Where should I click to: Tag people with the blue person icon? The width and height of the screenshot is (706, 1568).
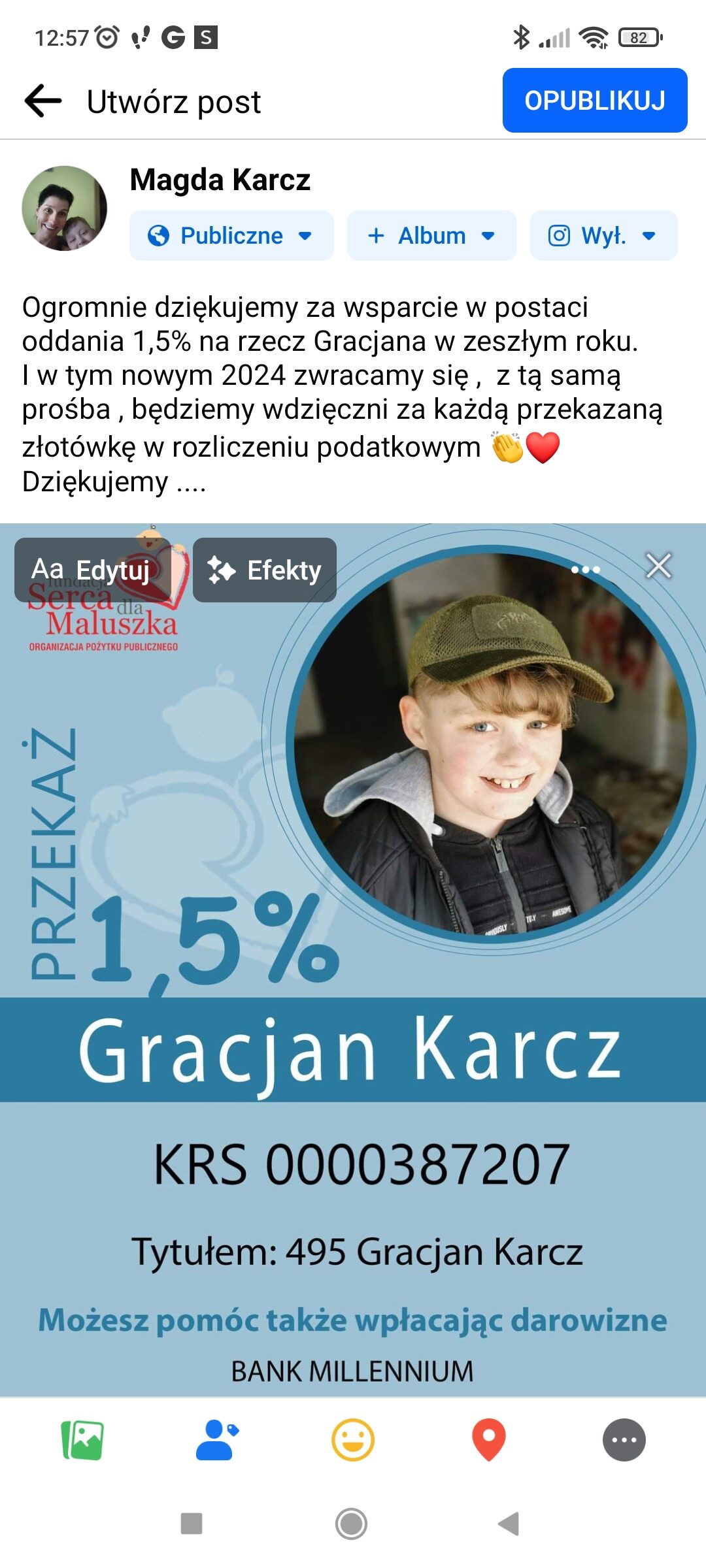point(217,1440)
